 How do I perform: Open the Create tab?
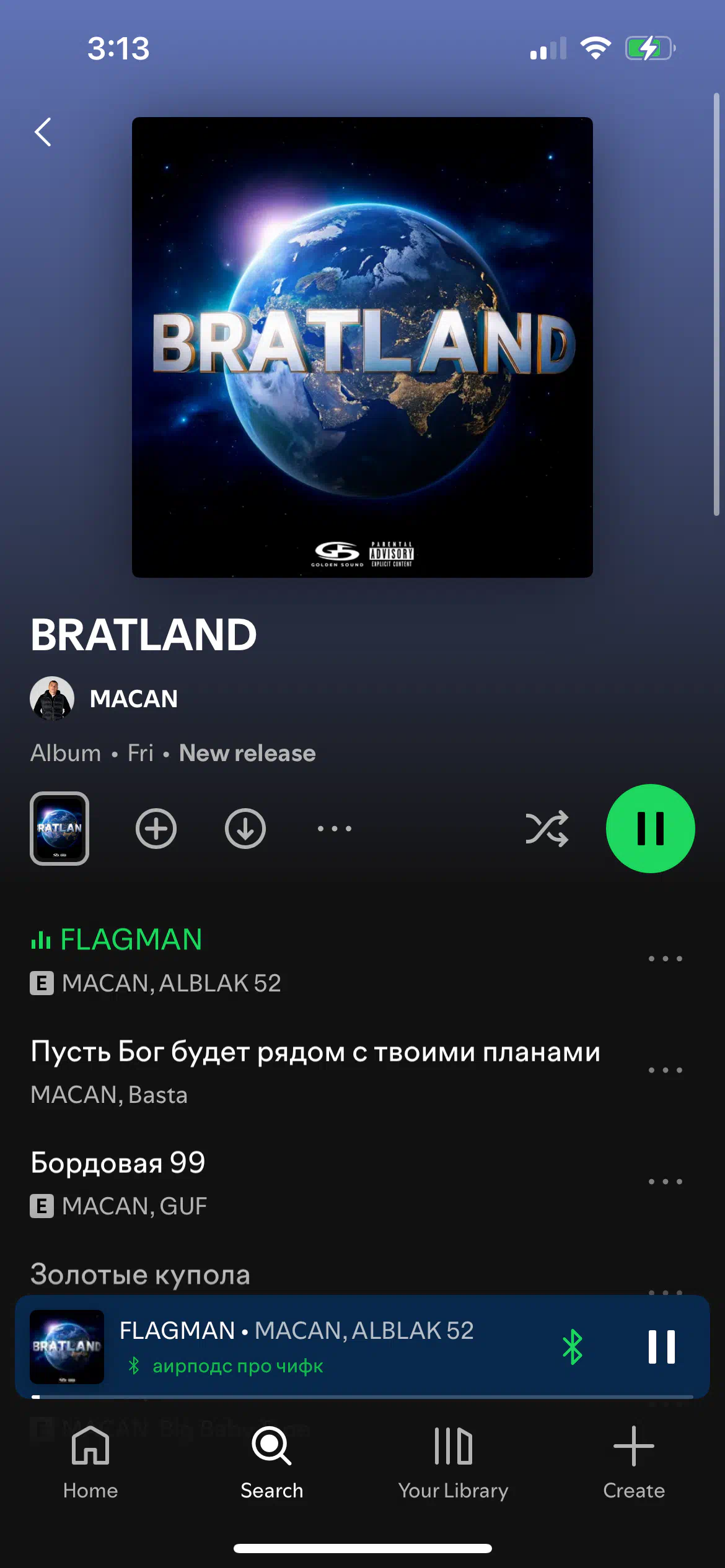[x=634, y=1463]
